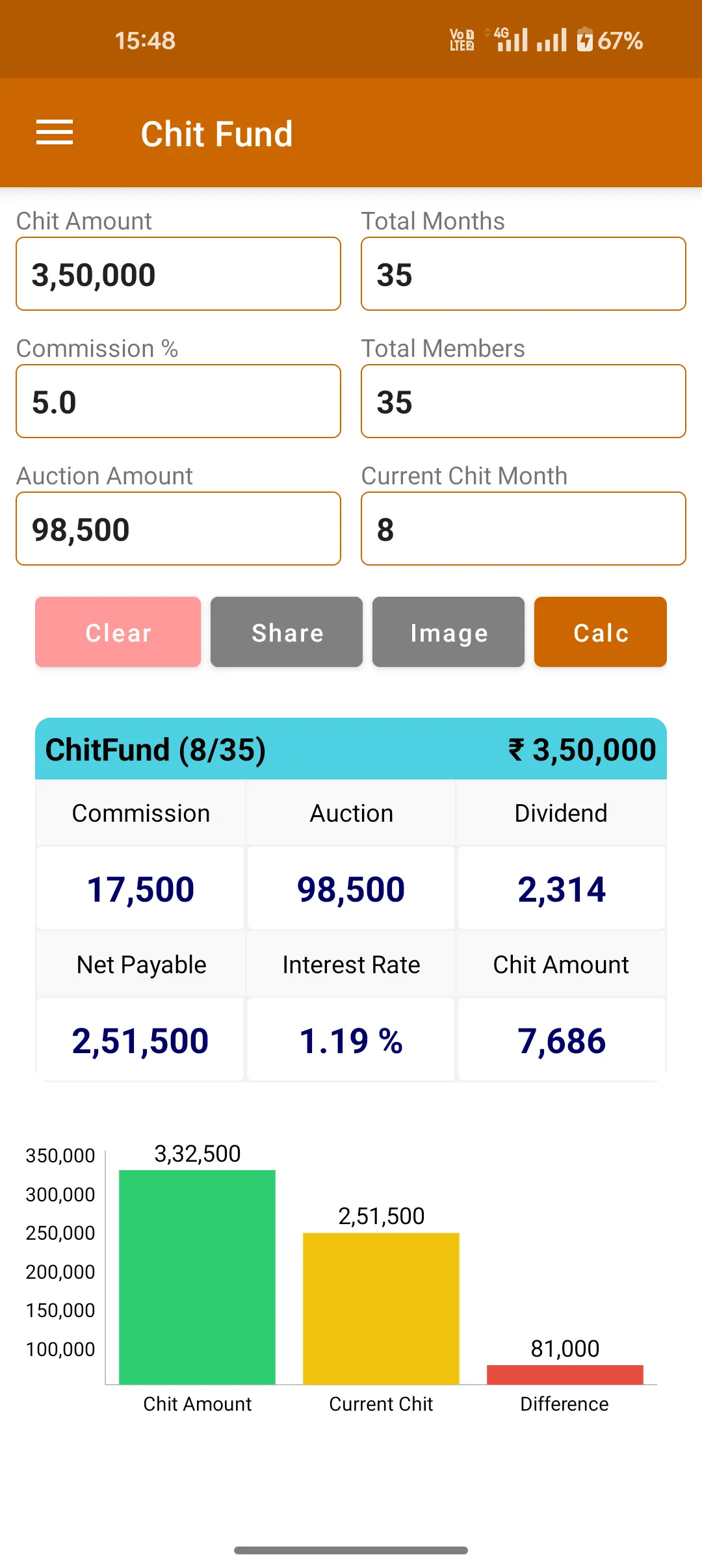Tap the ChitFund (8/35) header bar
Screen dimensions: 702x1568
tap(351, 749)
